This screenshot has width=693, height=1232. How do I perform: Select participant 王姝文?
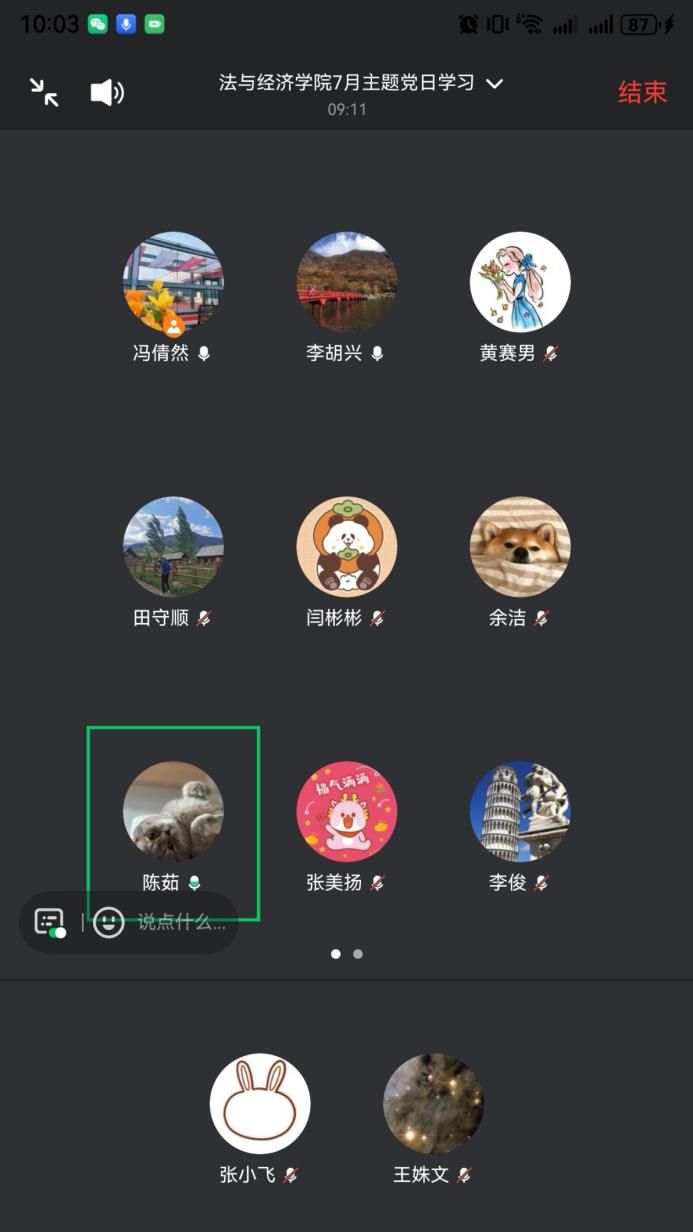(x=433, y=1103)
